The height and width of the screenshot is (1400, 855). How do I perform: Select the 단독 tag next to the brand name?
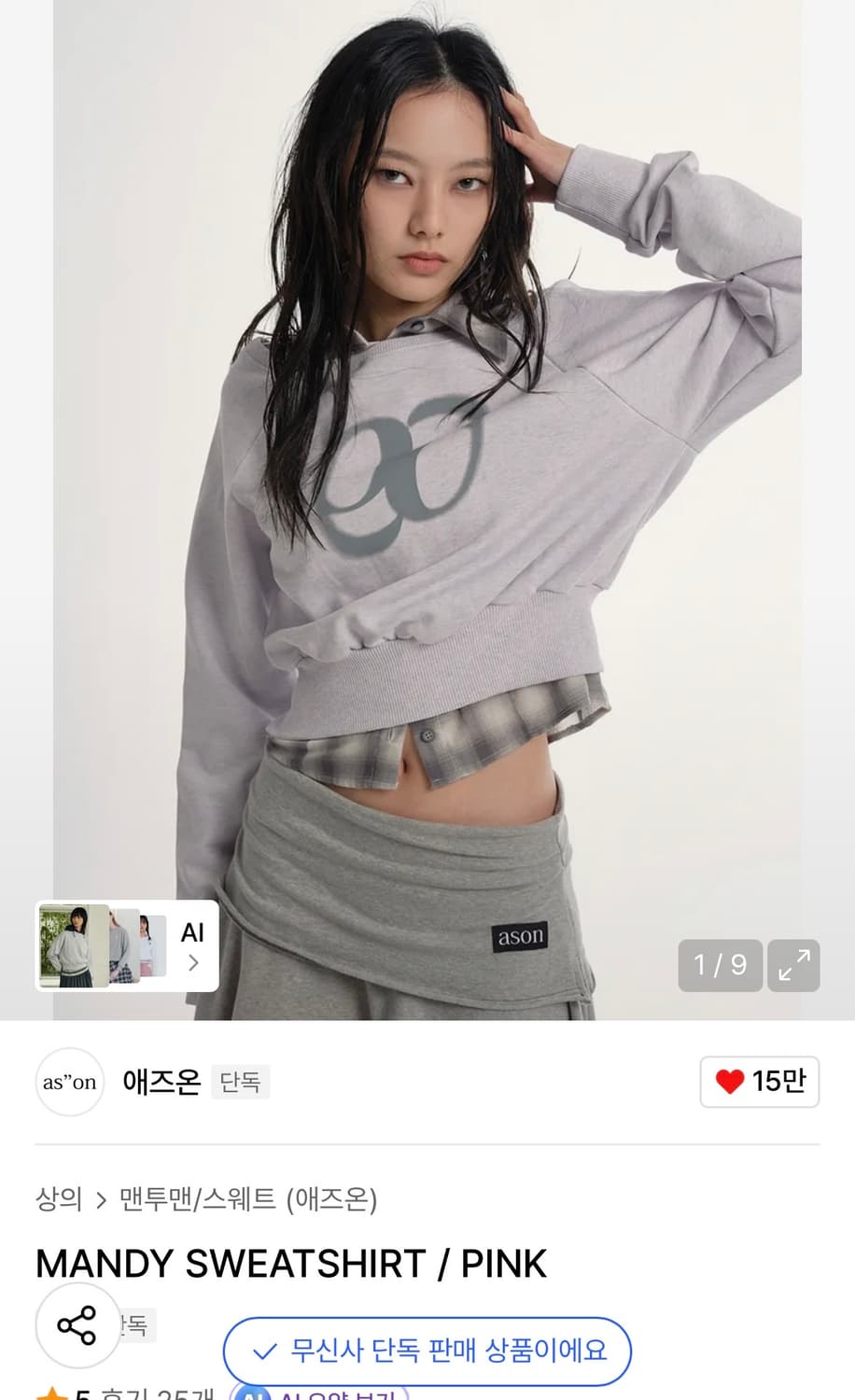point(240,1082)
